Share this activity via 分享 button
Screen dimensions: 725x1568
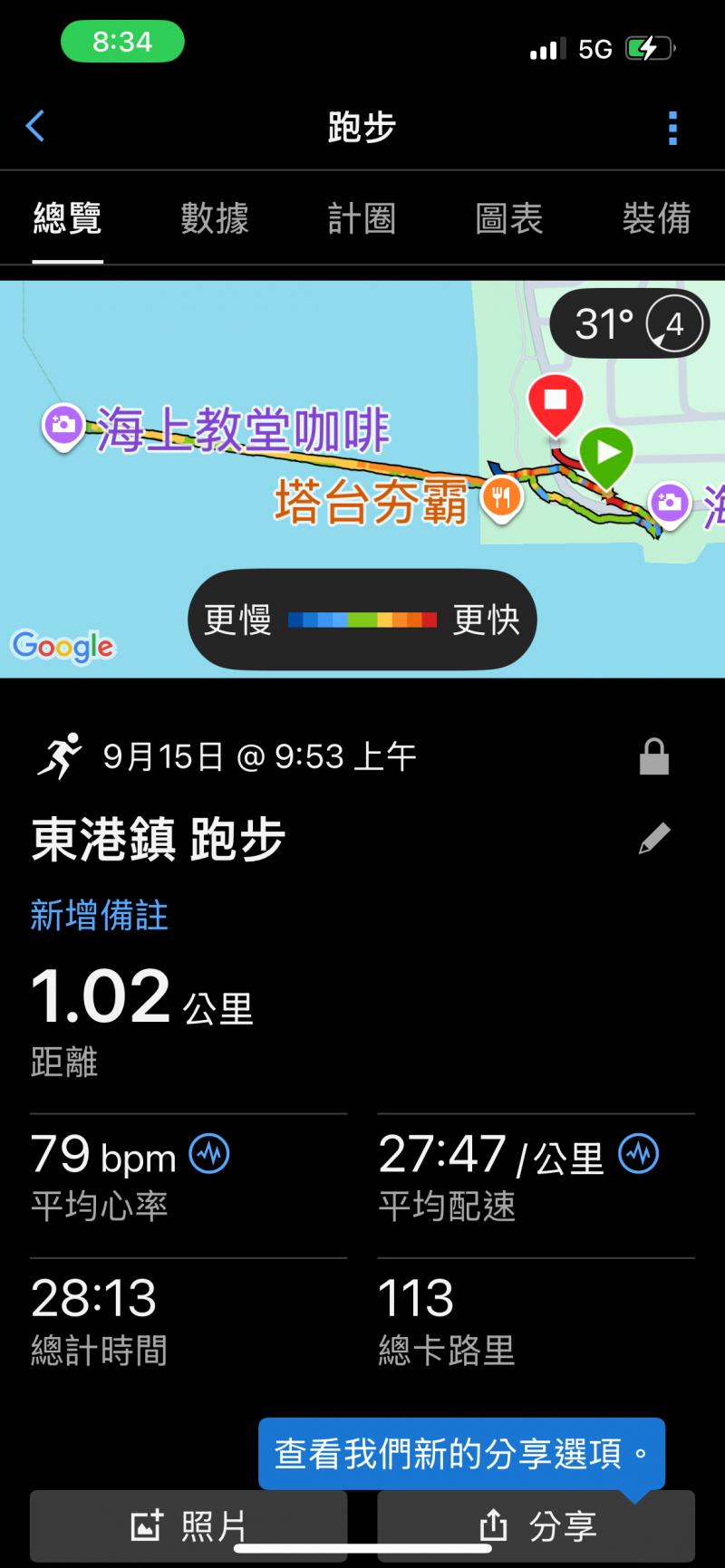pyautogui.click(x=536, y=1526)
